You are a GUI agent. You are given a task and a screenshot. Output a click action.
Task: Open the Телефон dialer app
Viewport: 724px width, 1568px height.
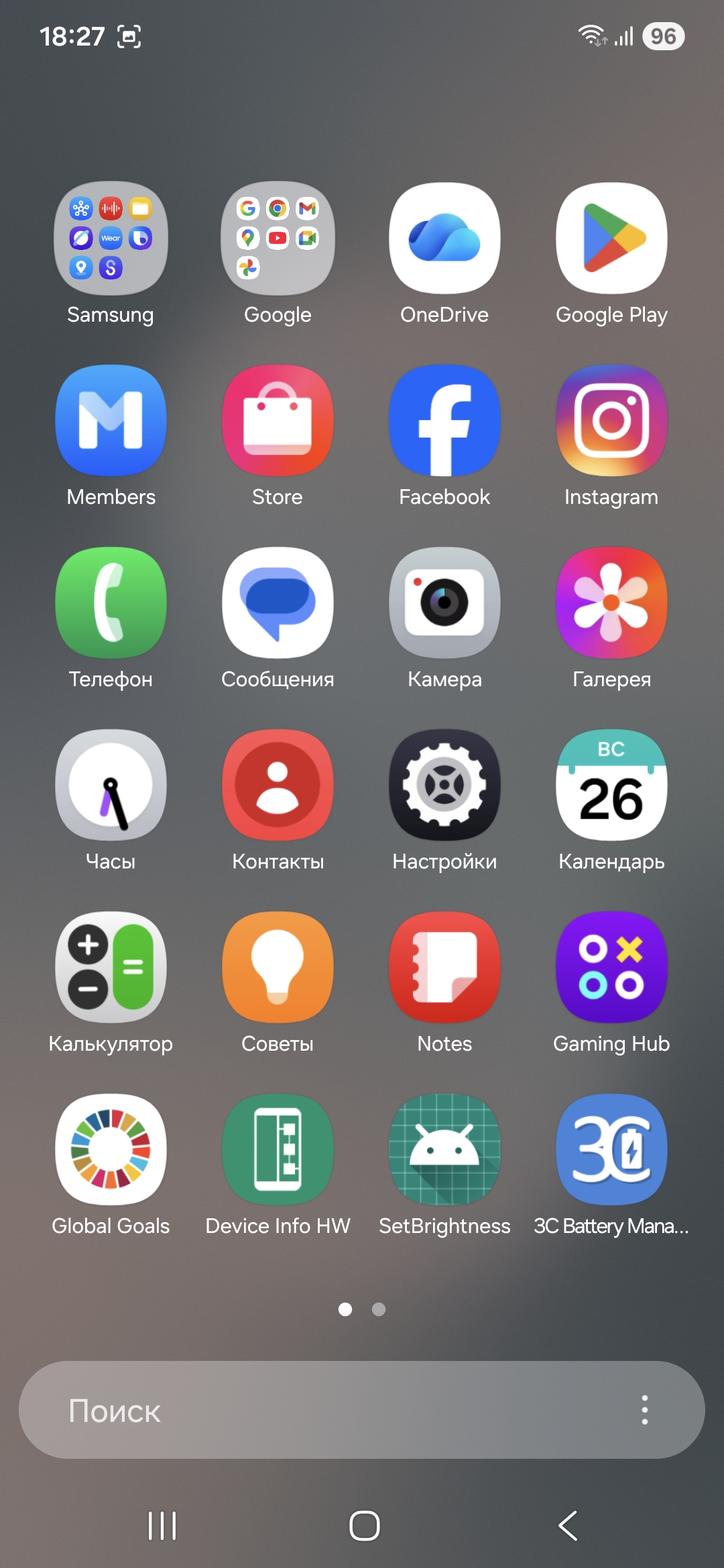[111, 603]
